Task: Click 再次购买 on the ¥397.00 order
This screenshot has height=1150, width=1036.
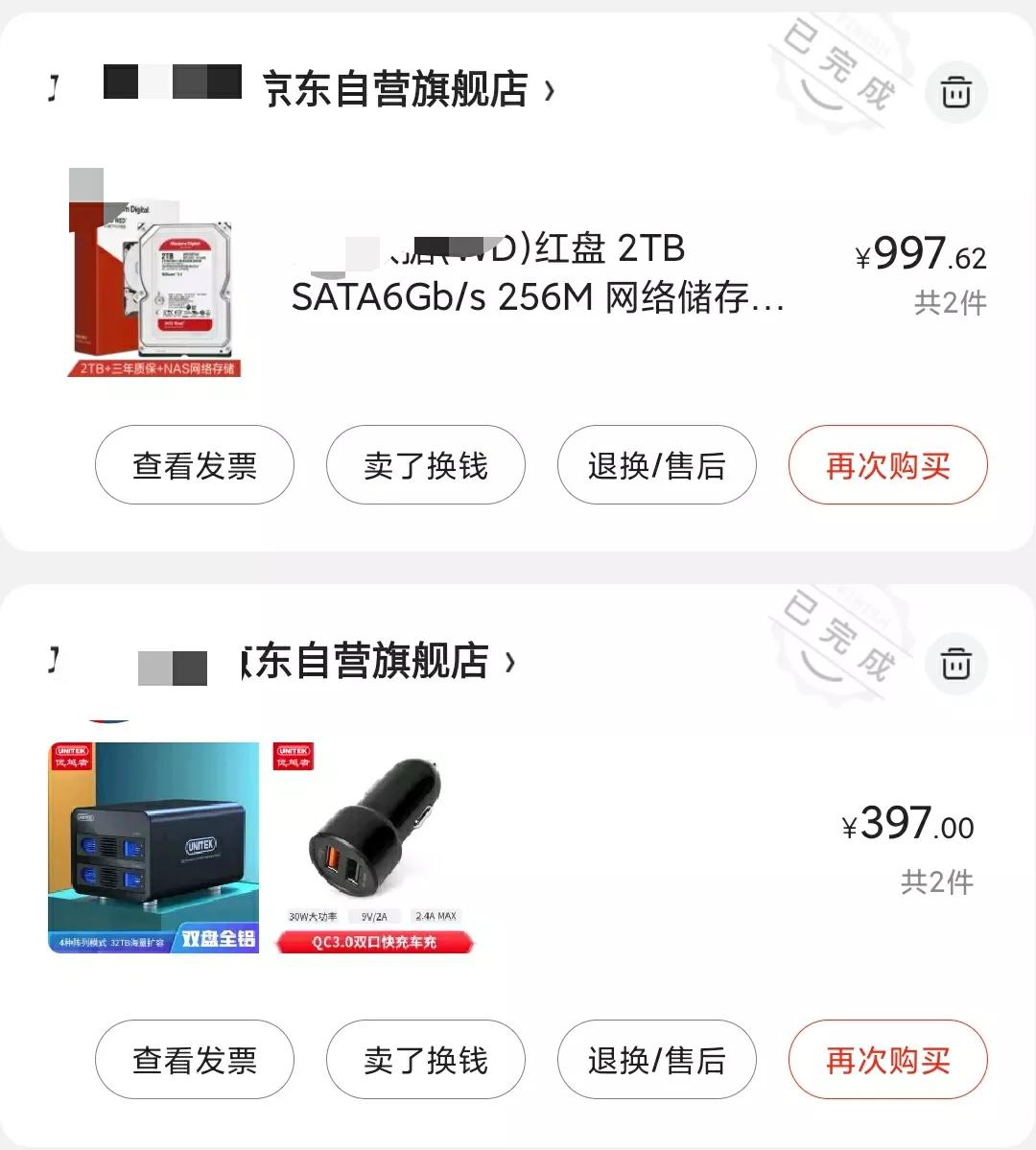Action: point(886,1060)
